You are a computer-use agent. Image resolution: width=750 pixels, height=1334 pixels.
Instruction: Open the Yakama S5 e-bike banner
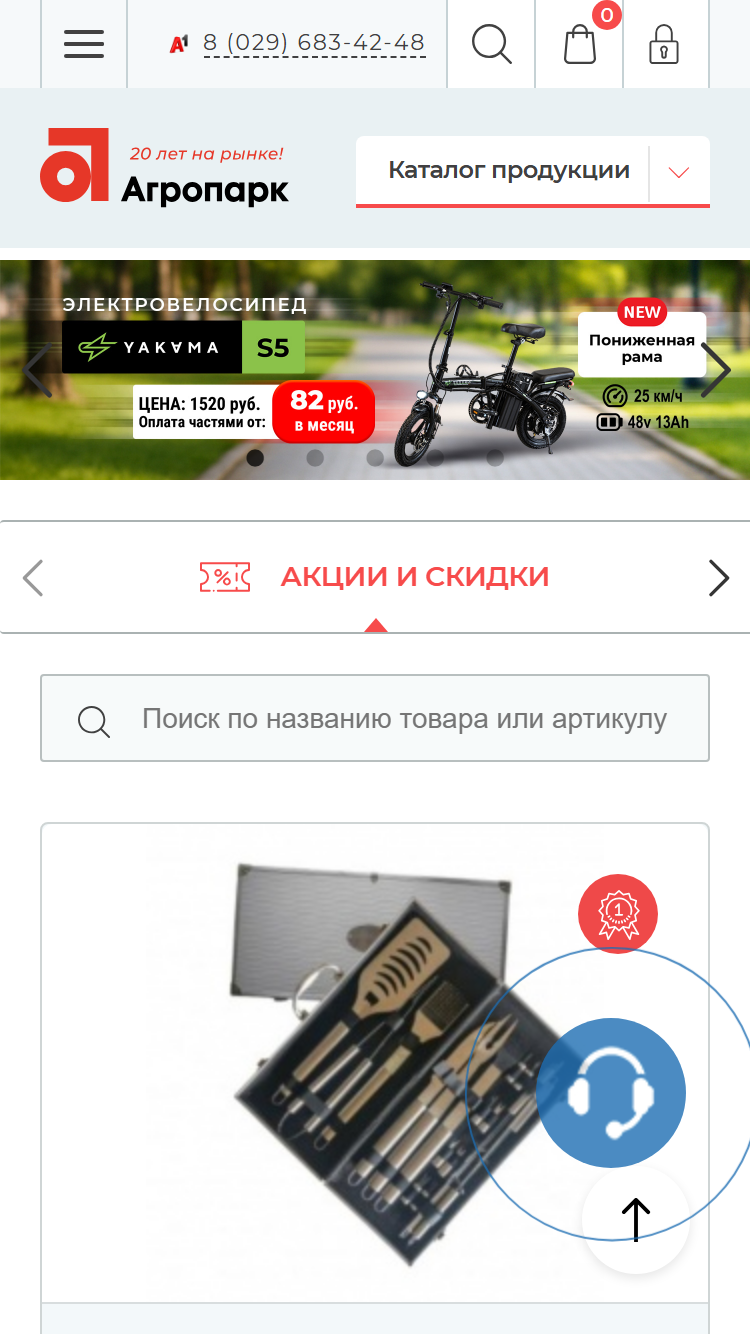(375, 370)
